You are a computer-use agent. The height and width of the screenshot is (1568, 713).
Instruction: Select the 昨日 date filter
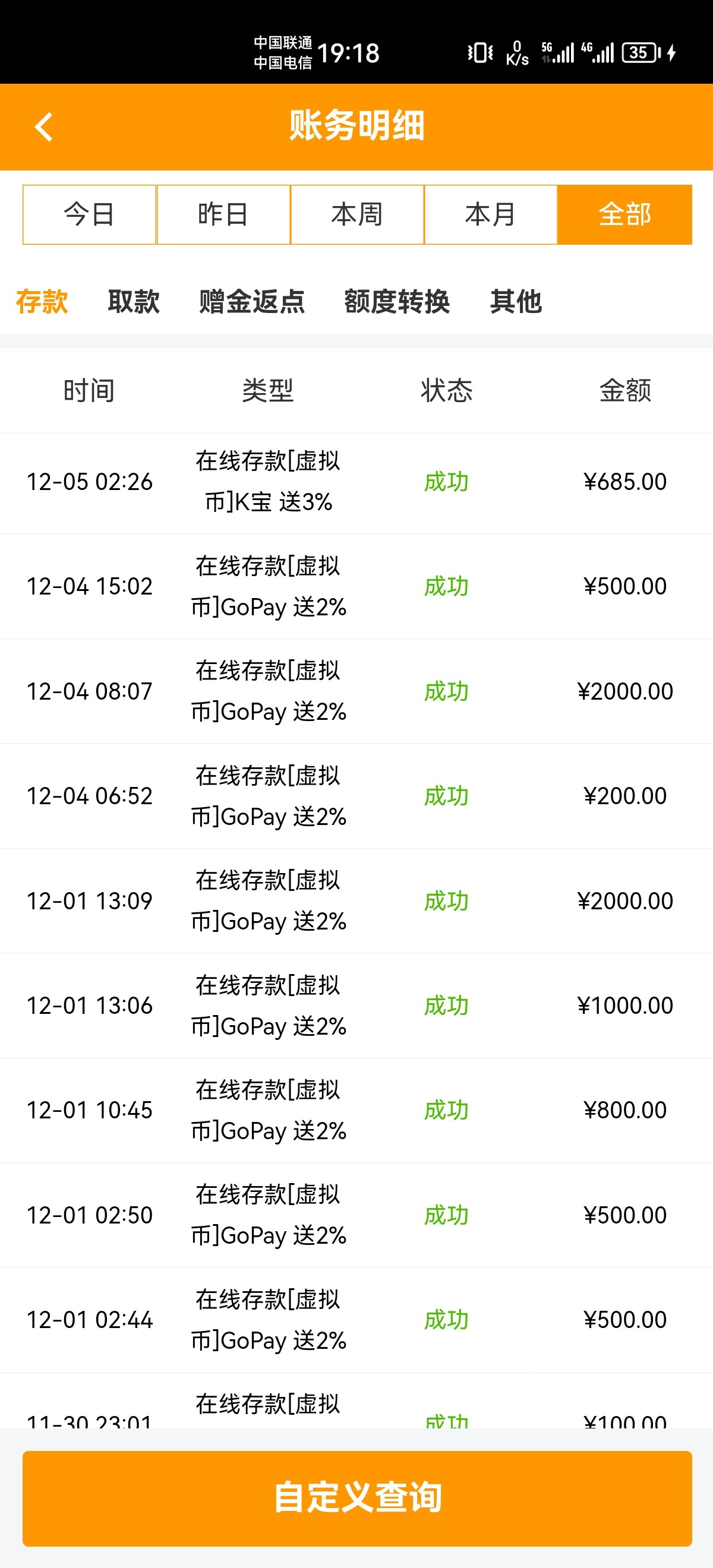pos(223,214)
